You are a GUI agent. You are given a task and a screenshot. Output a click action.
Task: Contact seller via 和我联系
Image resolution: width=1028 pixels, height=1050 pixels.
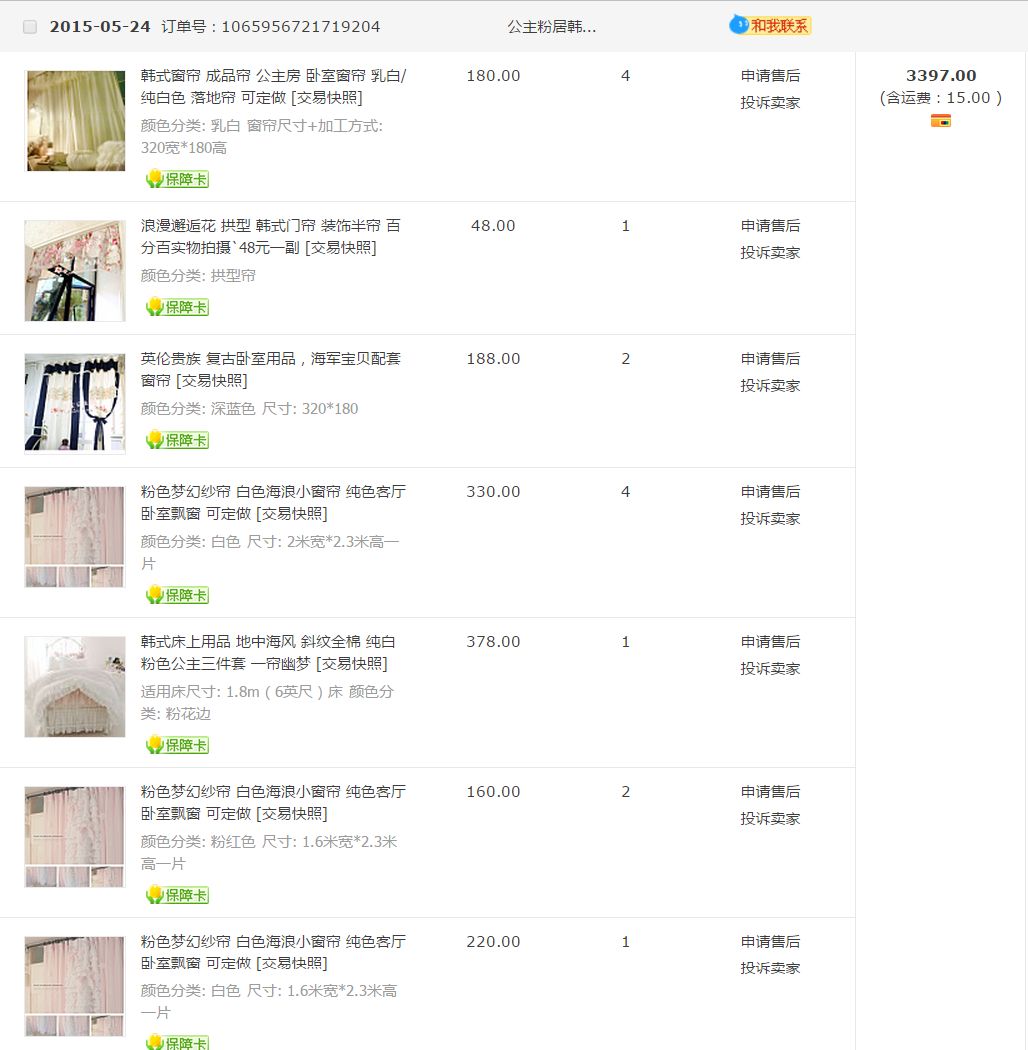pos(771,26)
